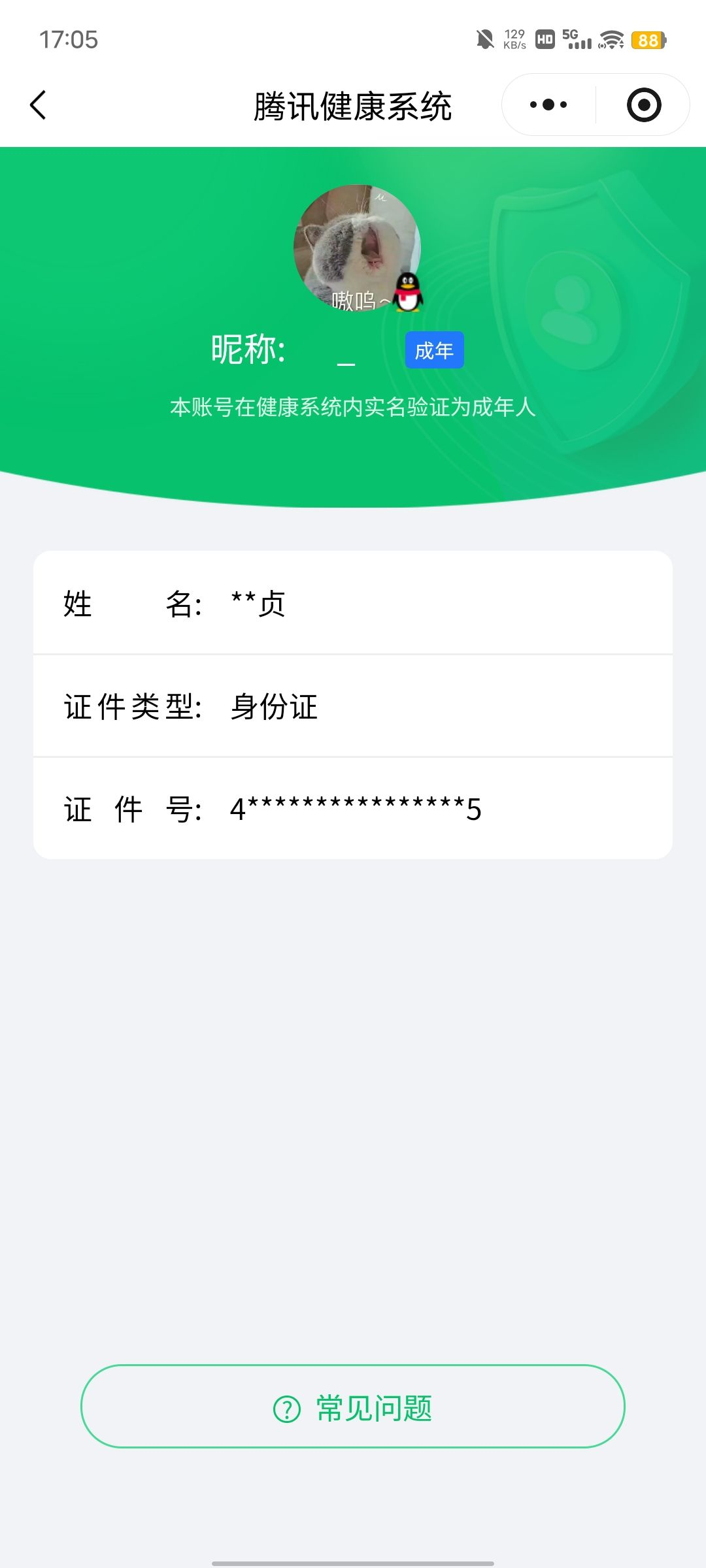Image resolution: width=706 pixels, height=1568 pixels.
Task: Tap the 姓名 name row showing **贞
Action: pos(353,606)
